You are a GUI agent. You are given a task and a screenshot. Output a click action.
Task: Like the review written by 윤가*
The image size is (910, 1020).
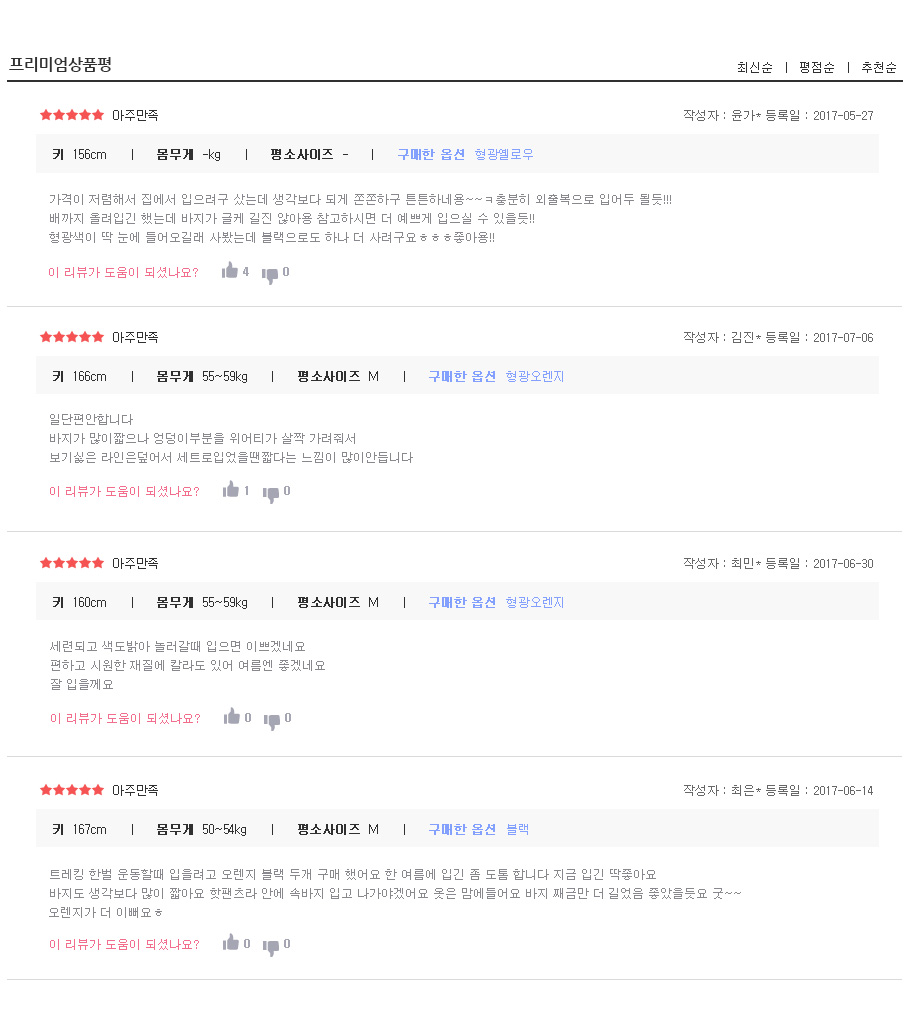coord(231,271)
